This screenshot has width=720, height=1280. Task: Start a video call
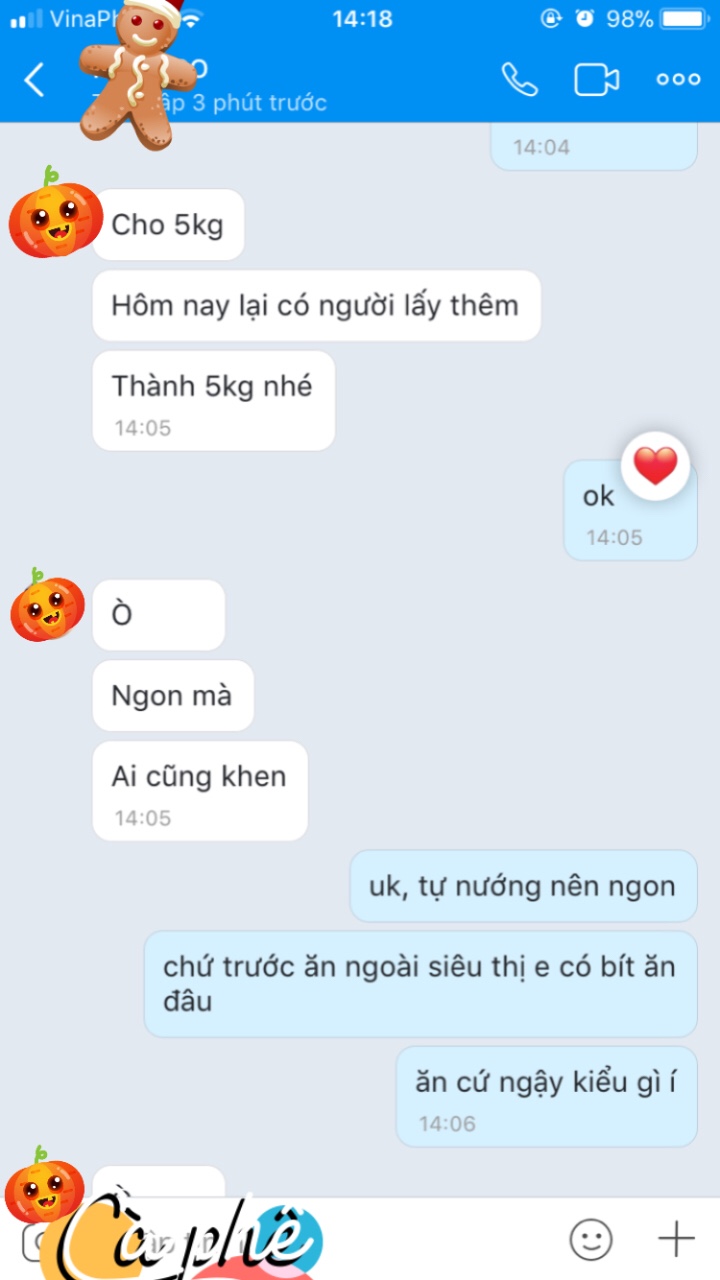point(597,80)
